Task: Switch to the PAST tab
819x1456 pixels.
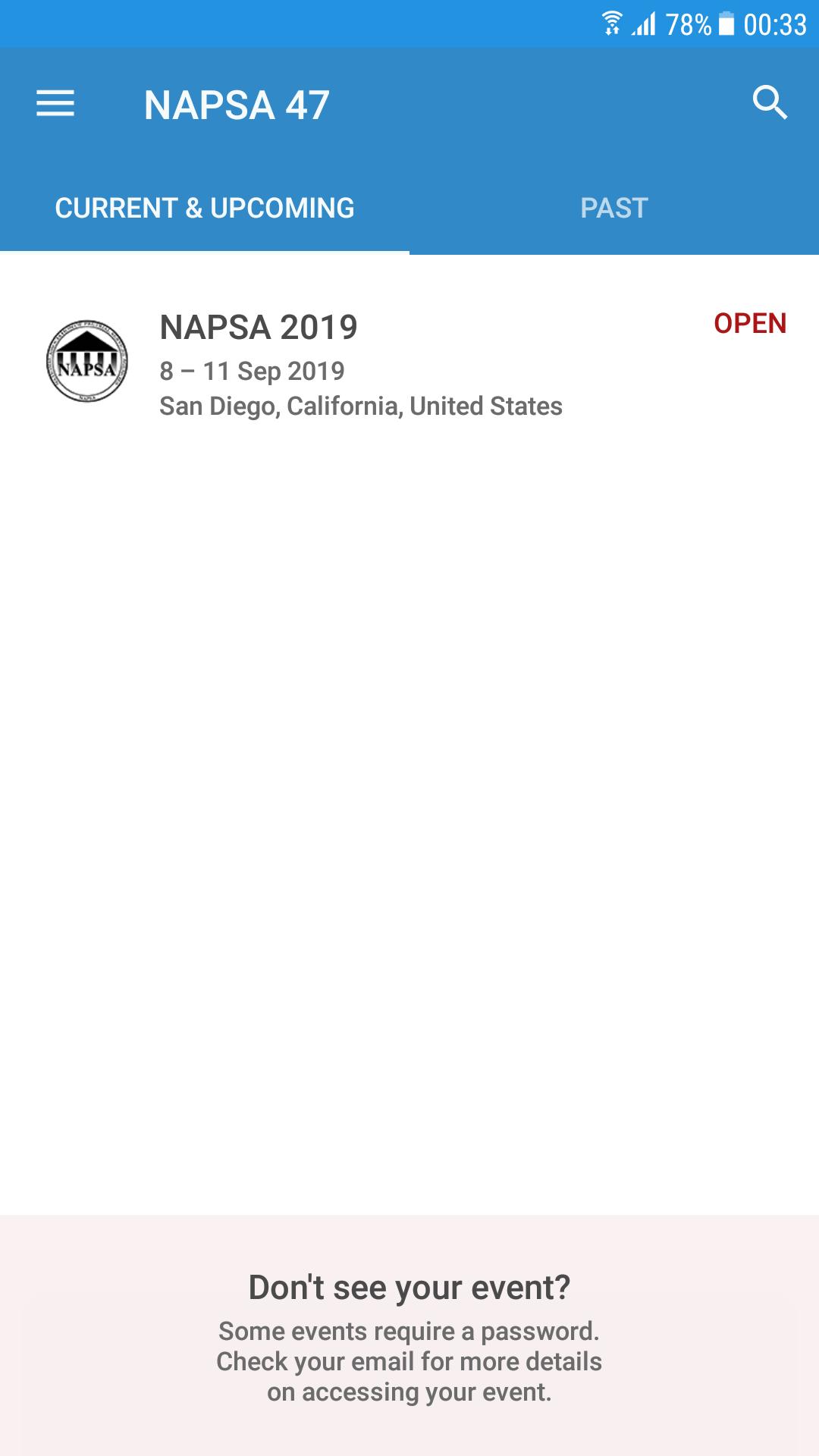Action: [614, 207]
